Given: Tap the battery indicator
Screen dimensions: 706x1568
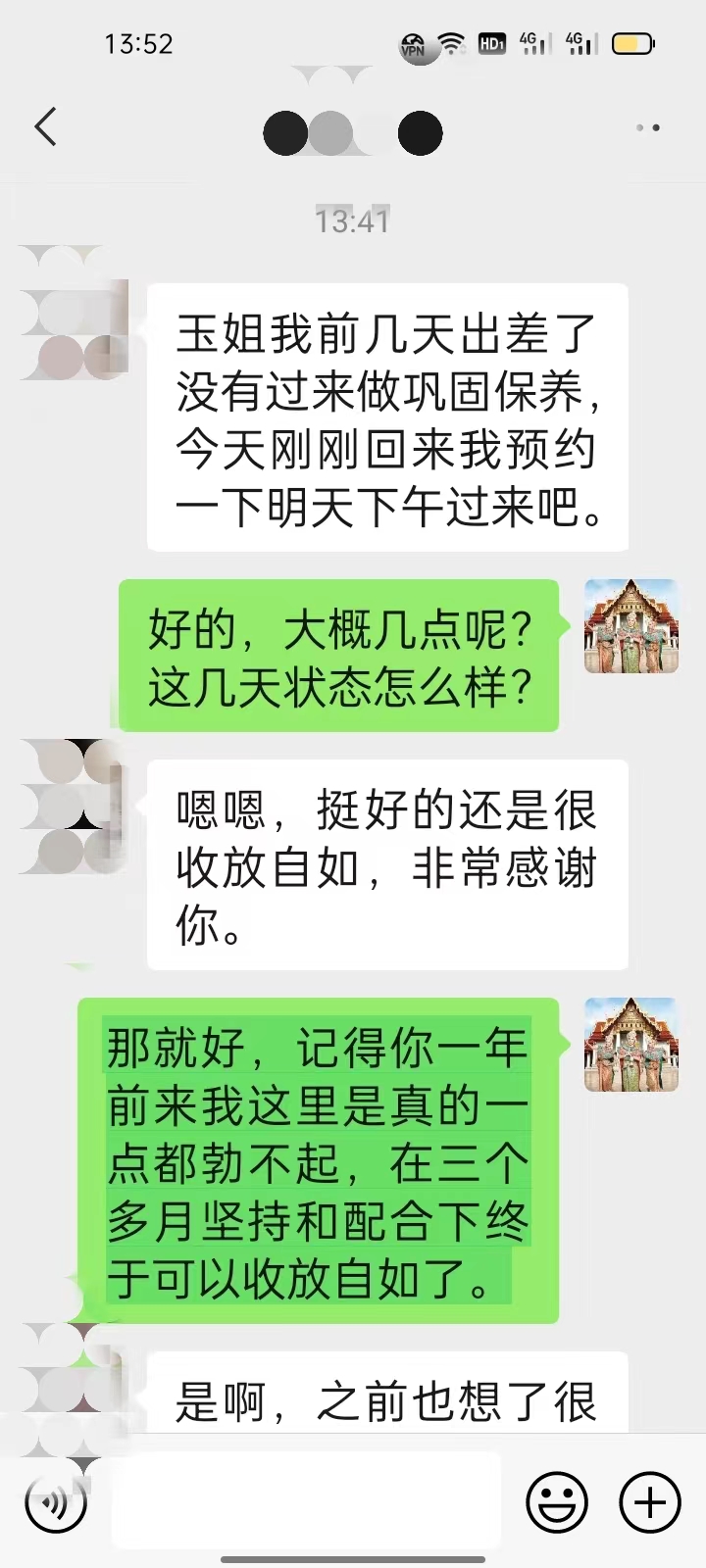Looking at the screenshot, I should click(631, 43).
